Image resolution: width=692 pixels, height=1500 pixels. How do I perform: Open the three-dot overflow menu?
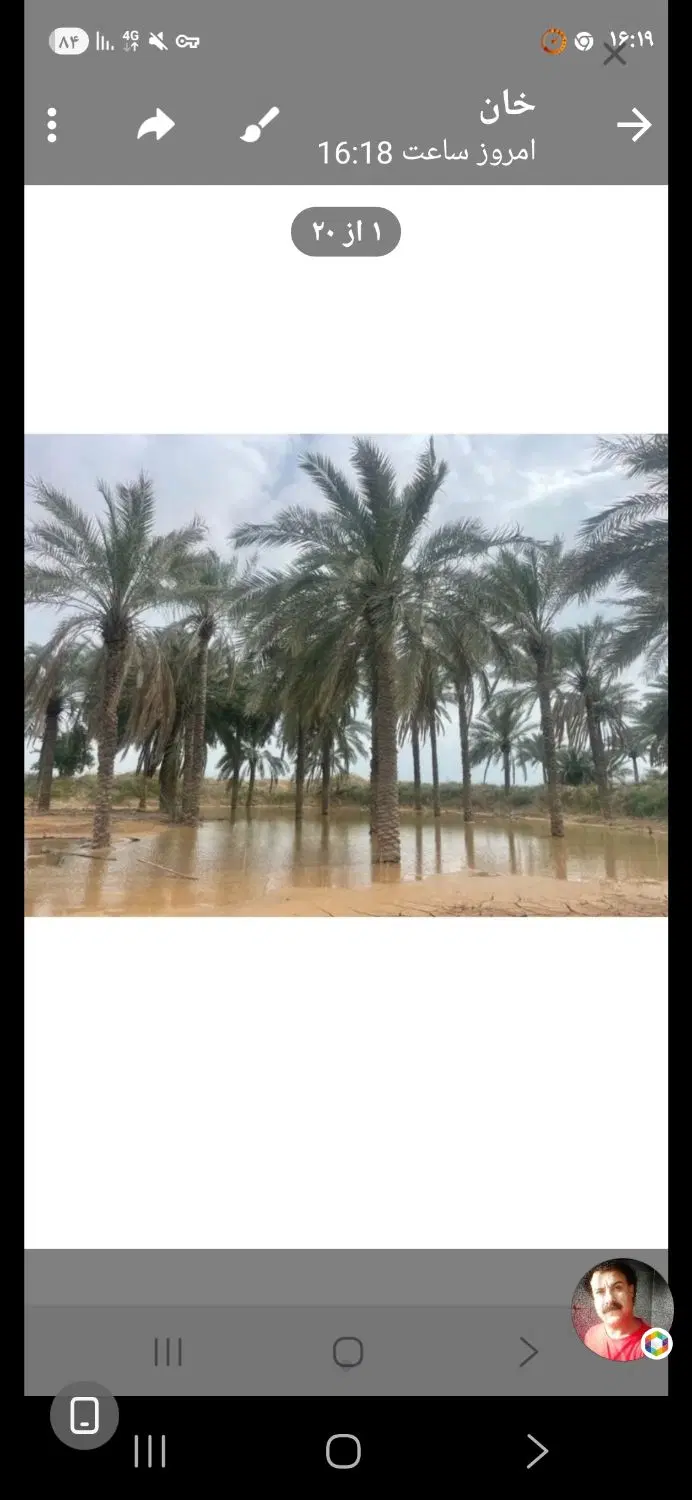coord(52,126)
